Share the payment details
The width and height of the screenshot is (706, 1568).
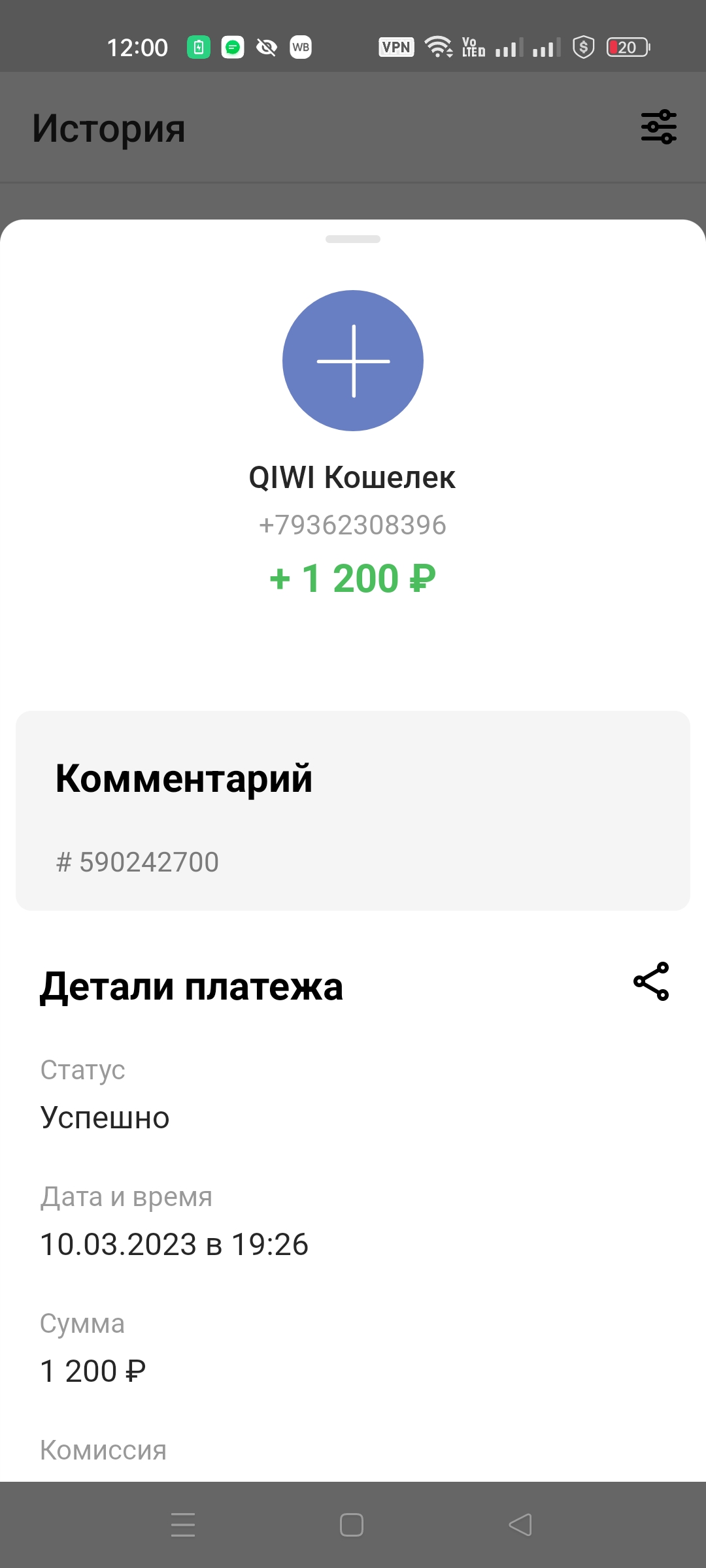click(x=651, y=981)
